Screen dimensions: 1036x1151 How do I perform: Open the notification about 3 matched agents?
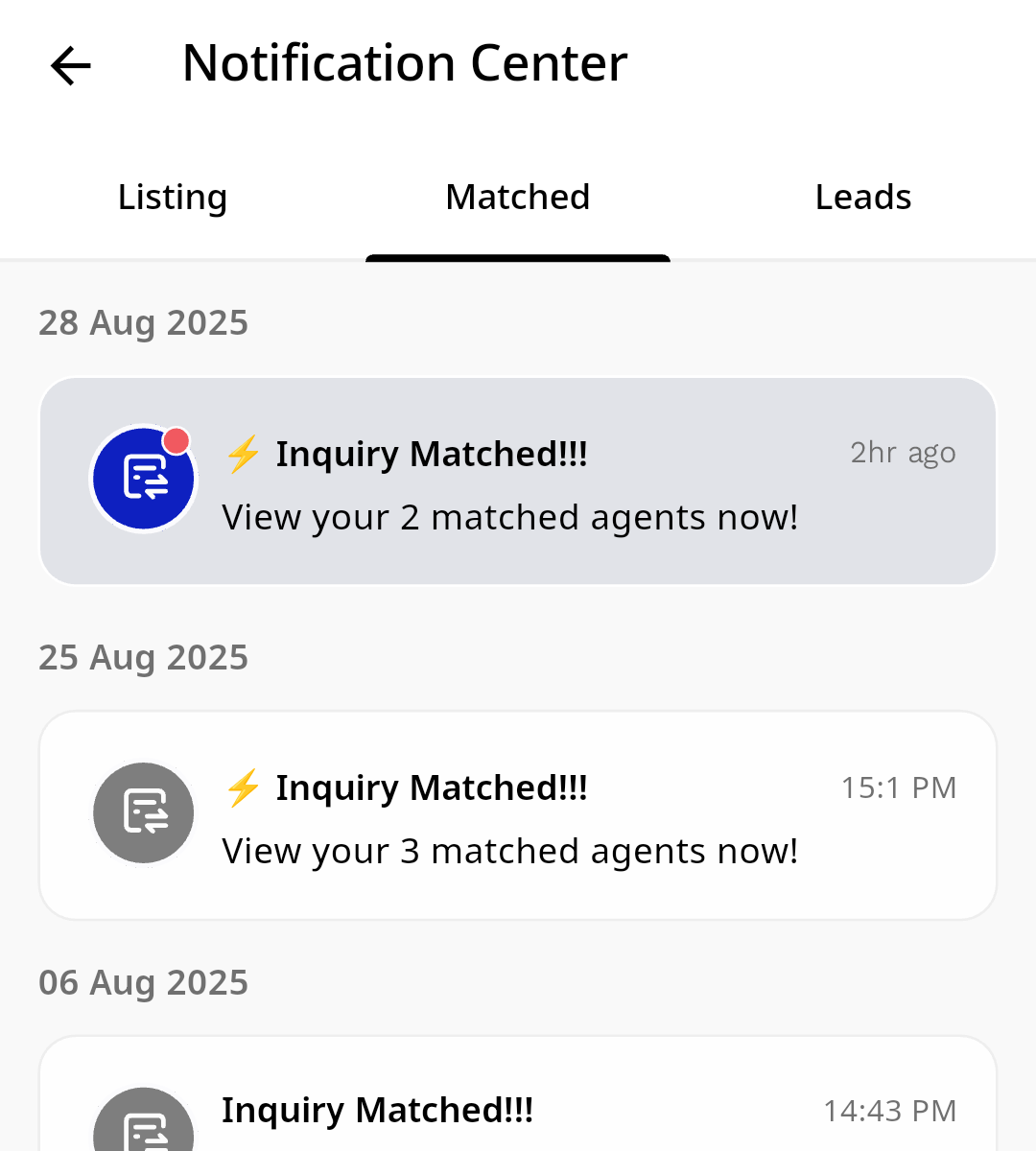tap(518, 816)
